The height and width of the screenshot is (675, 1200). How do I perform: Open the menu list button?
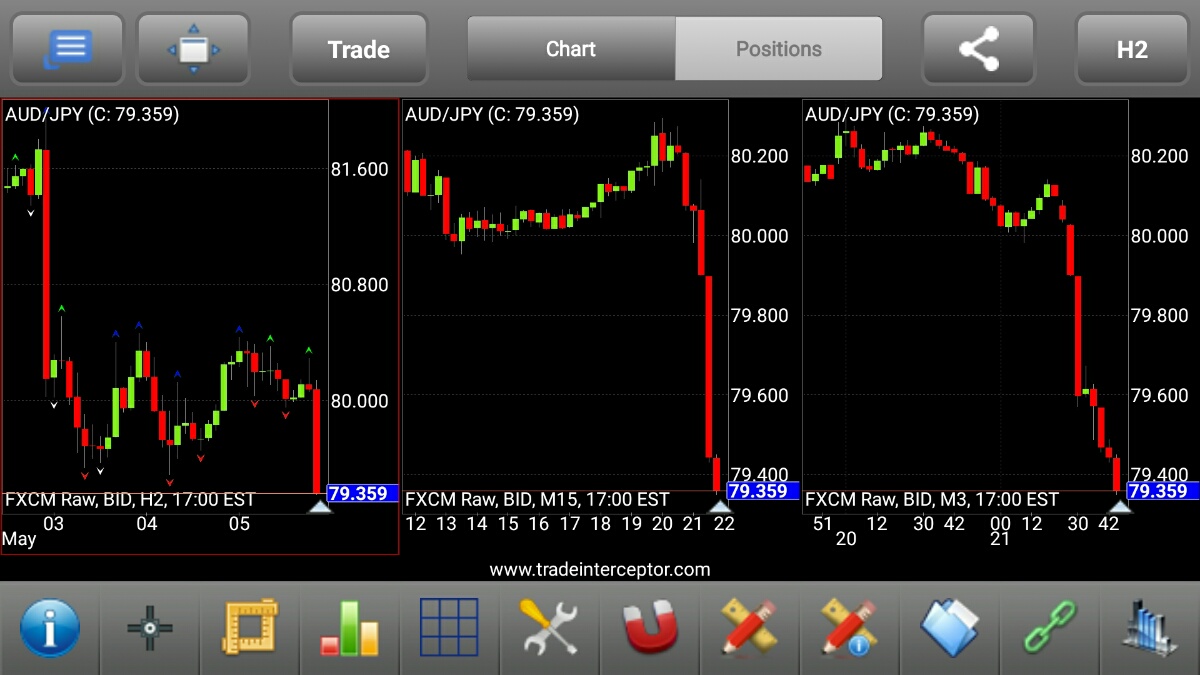(x=67, y=49)
